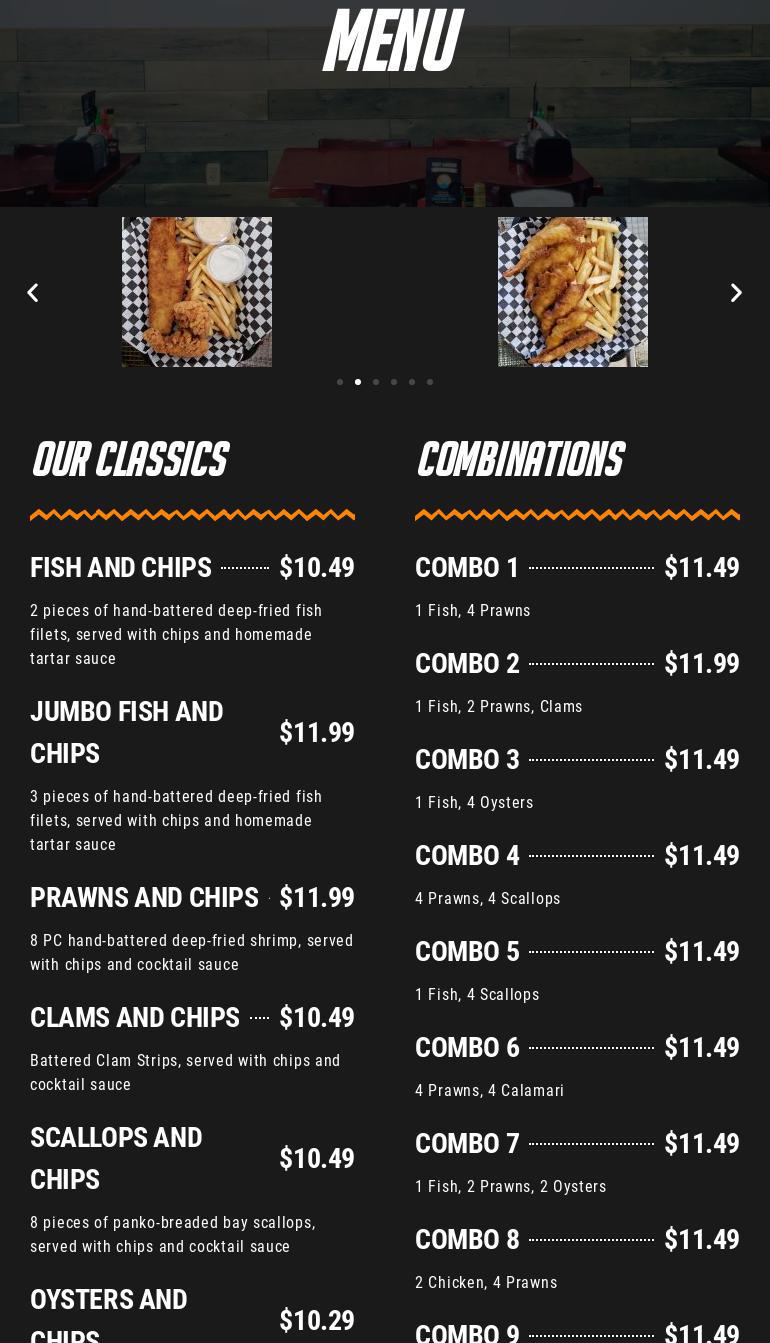Show the previous carousel photo
770x1343 pixels.
click(33, 293)
